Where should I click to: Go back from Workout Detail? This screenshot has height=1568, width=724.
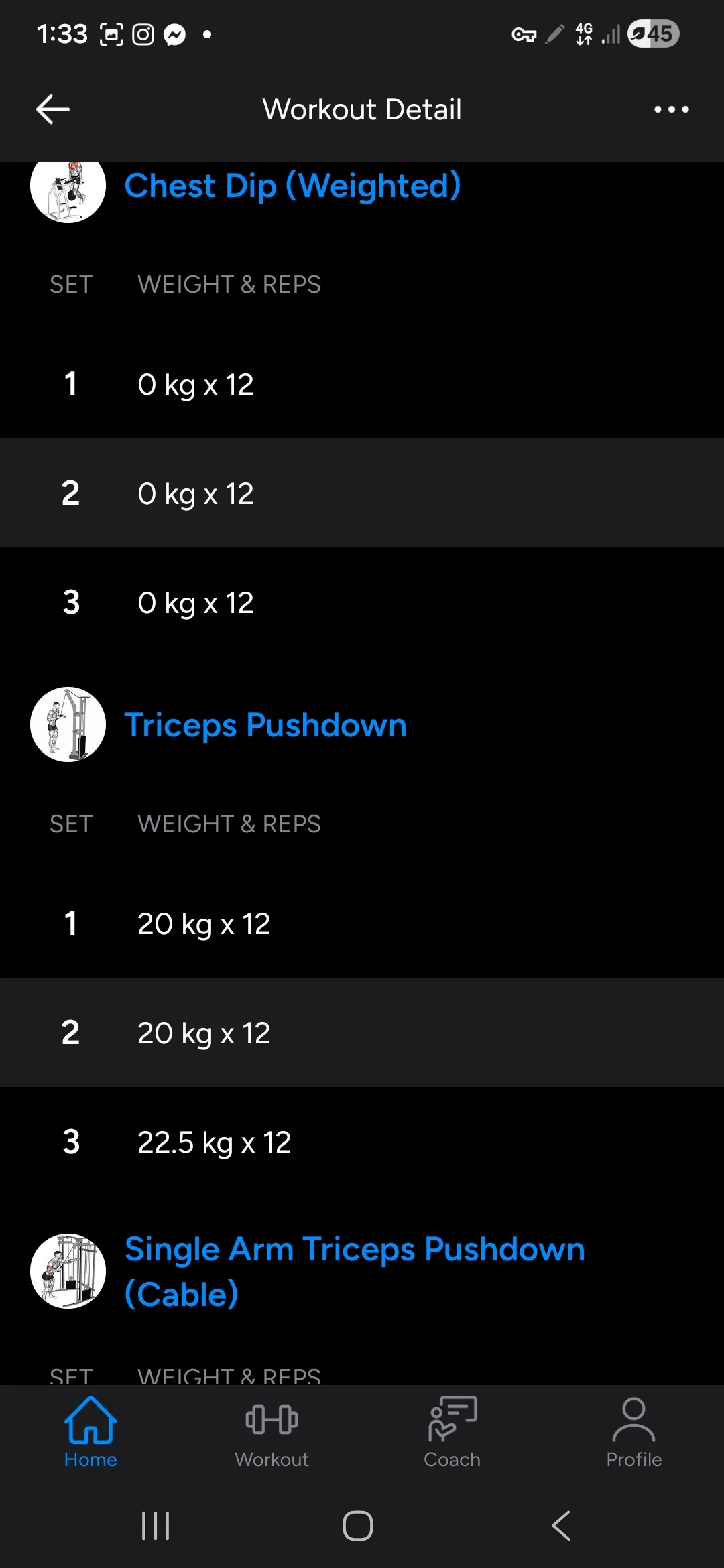click(53, 109)
